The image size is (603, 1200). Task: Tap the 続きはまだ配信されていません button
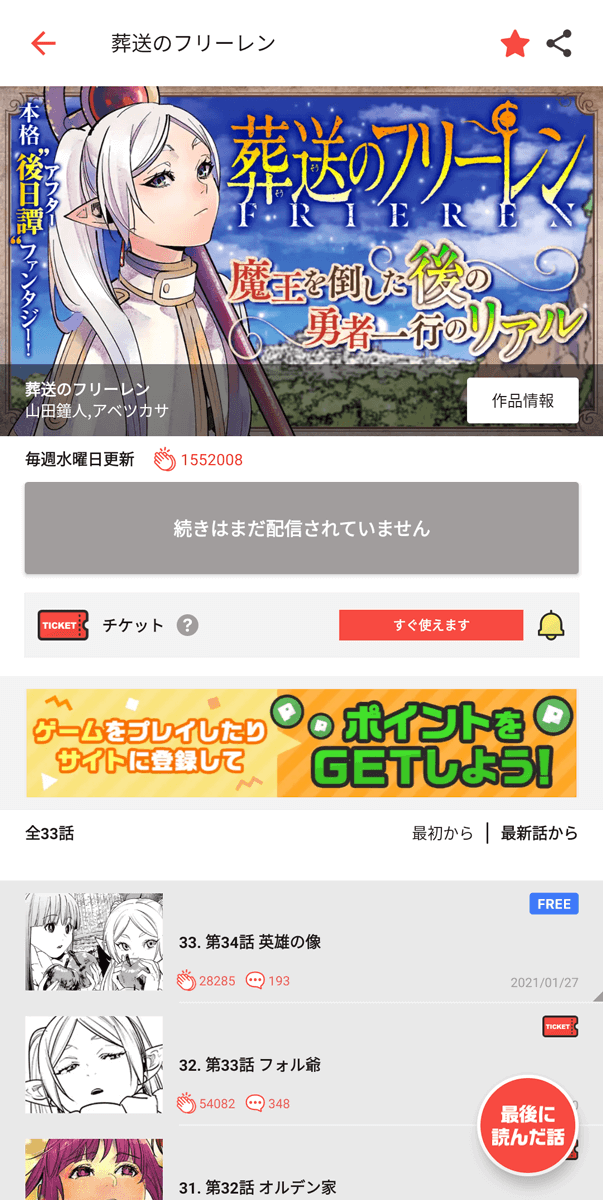[302, 528]
